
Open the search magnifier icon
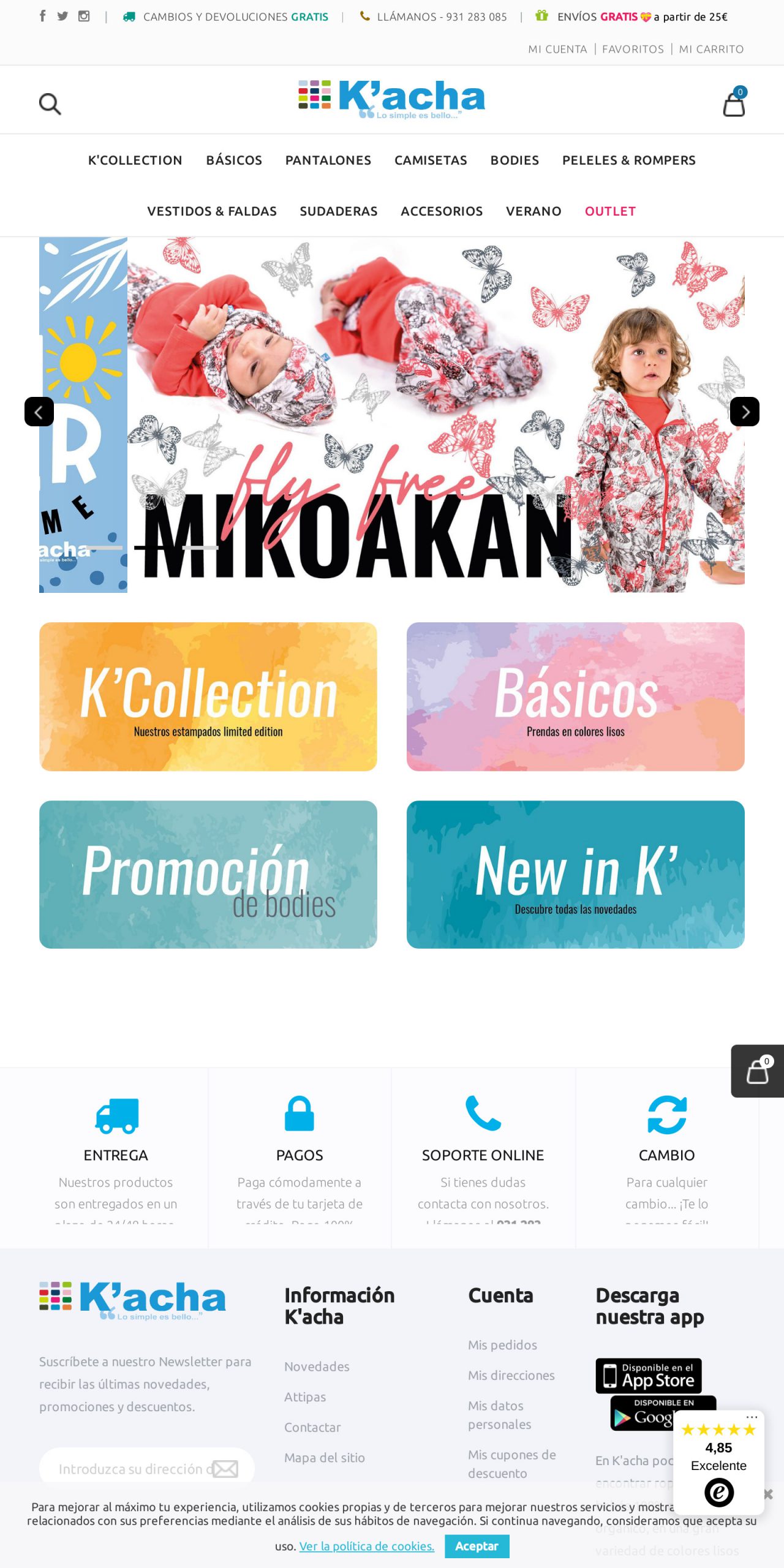pyautogui.click(x=50, y=104)
